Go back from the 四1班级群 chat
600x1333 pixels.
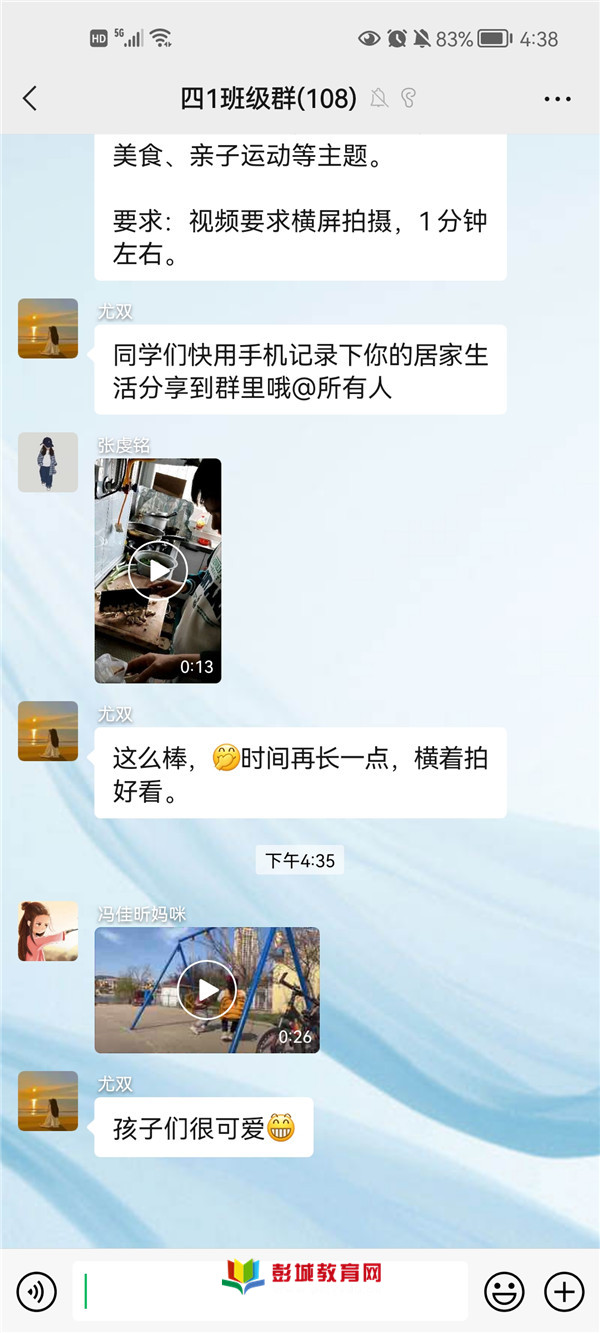tap(30, 98)
